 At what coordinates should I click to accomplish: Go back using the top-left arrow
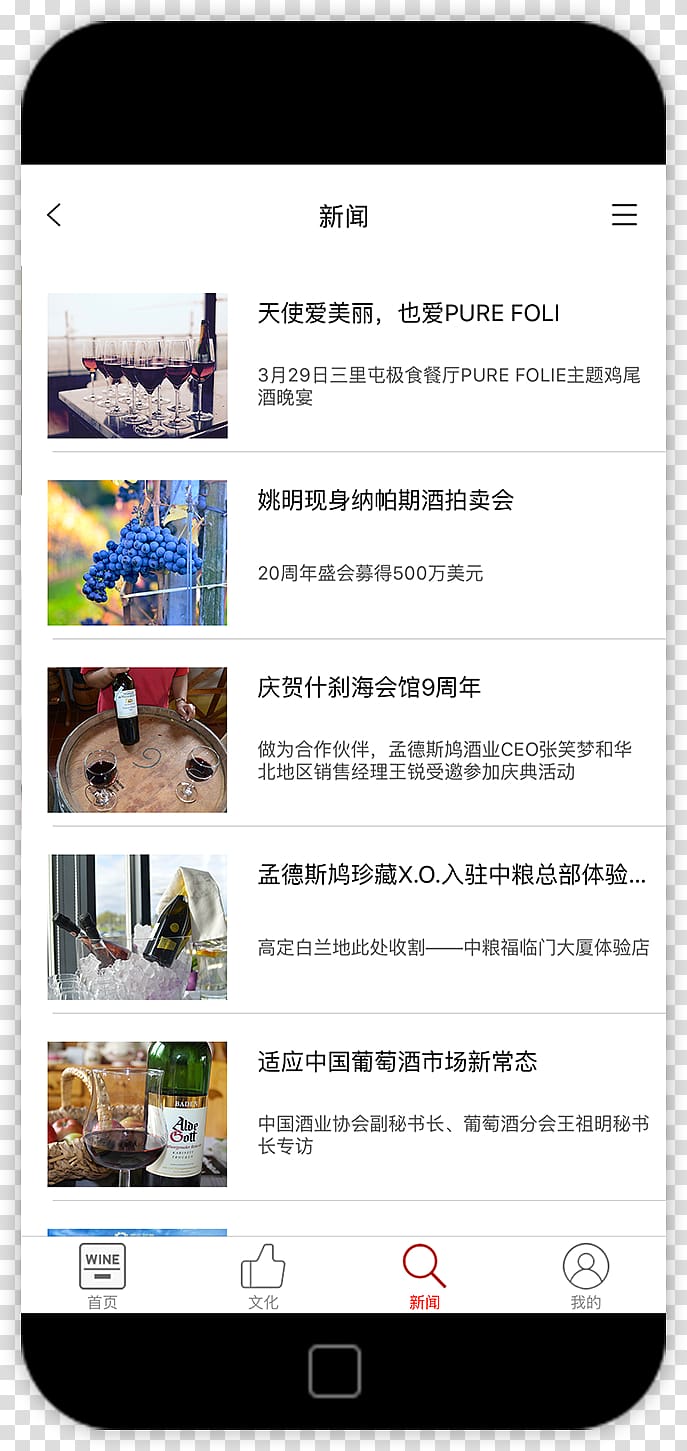[x=54, y=215]
